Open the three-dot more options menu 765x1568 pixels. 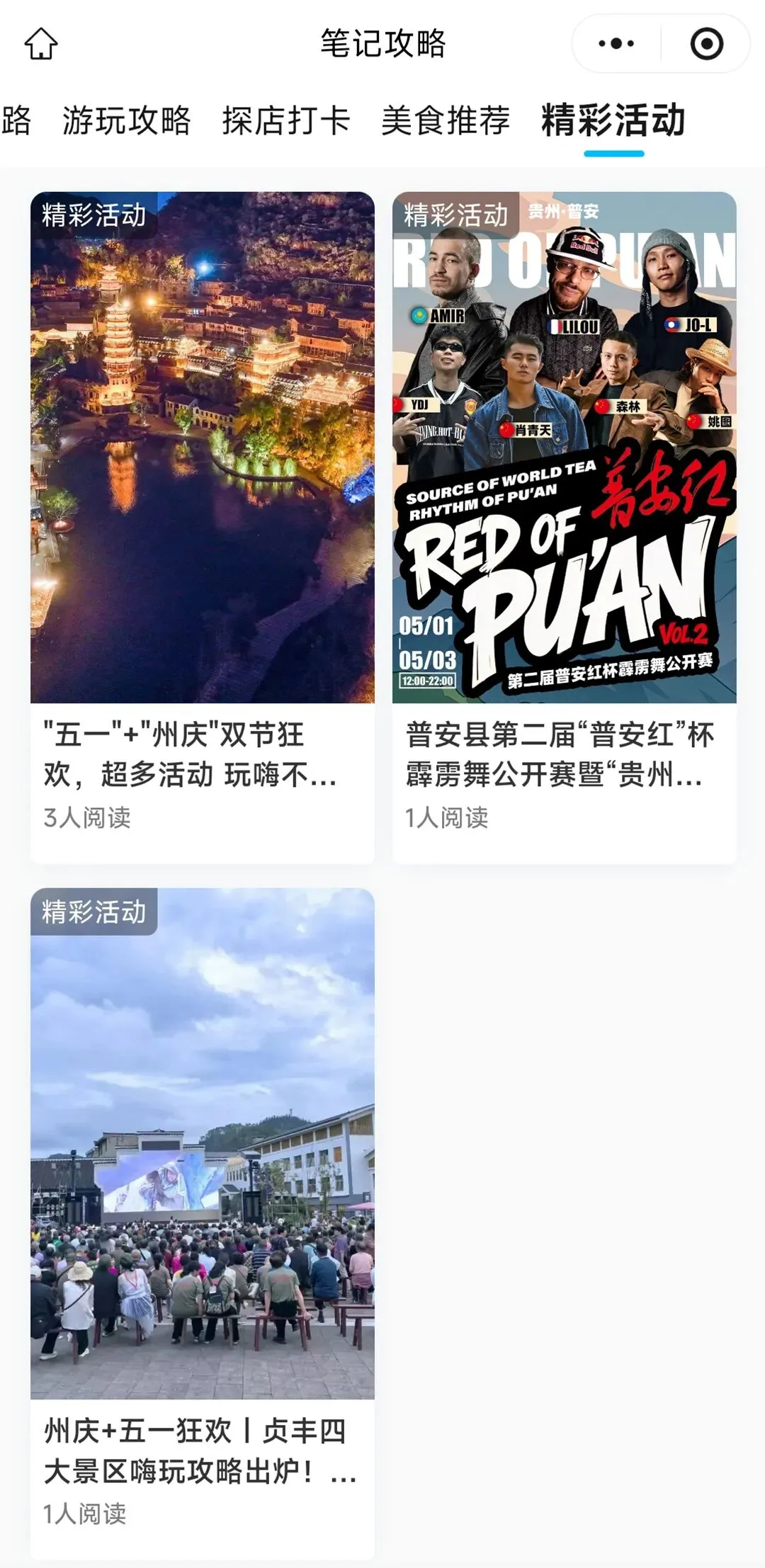pos(616,44)
